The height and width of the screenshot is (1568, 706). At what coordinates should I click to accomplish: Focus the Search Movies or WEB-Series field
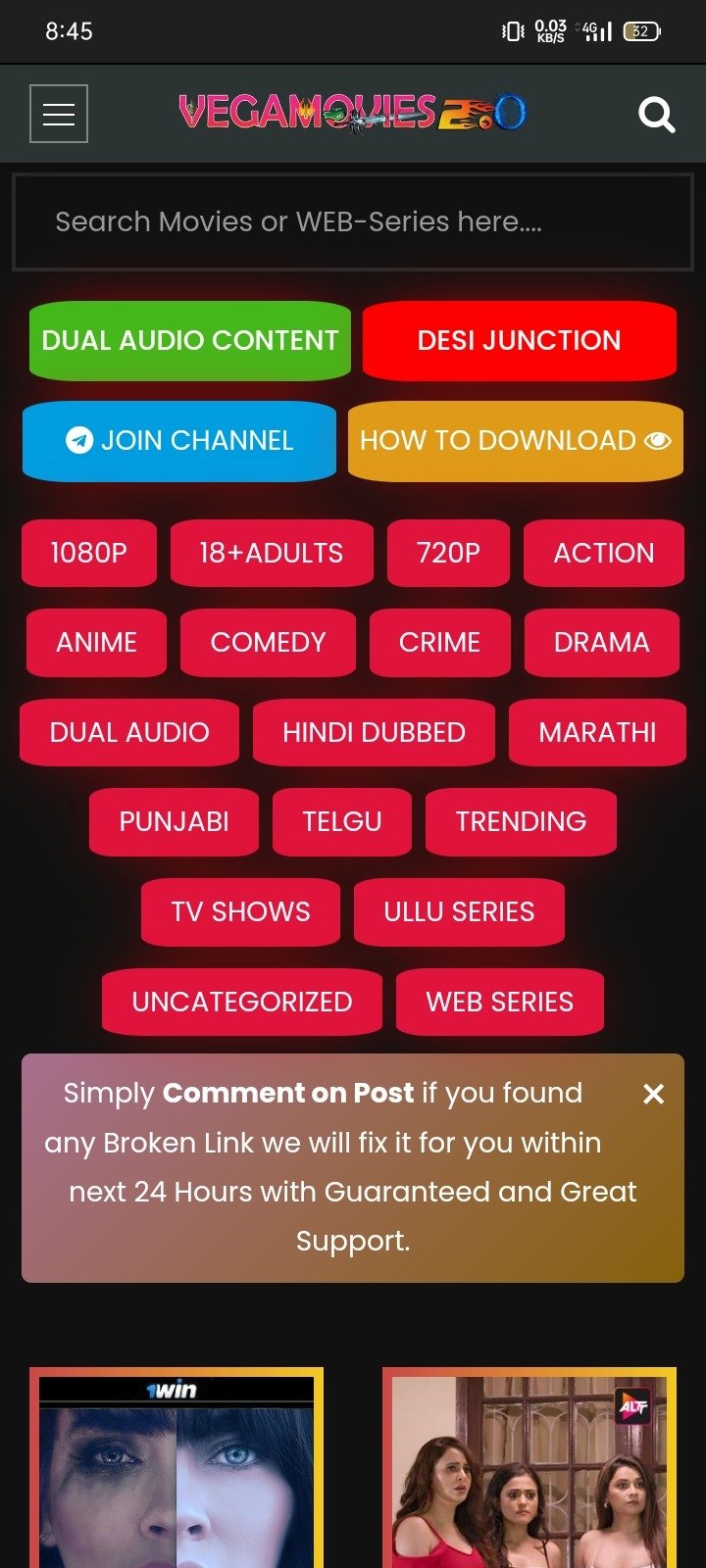click(x=353, y=221)
